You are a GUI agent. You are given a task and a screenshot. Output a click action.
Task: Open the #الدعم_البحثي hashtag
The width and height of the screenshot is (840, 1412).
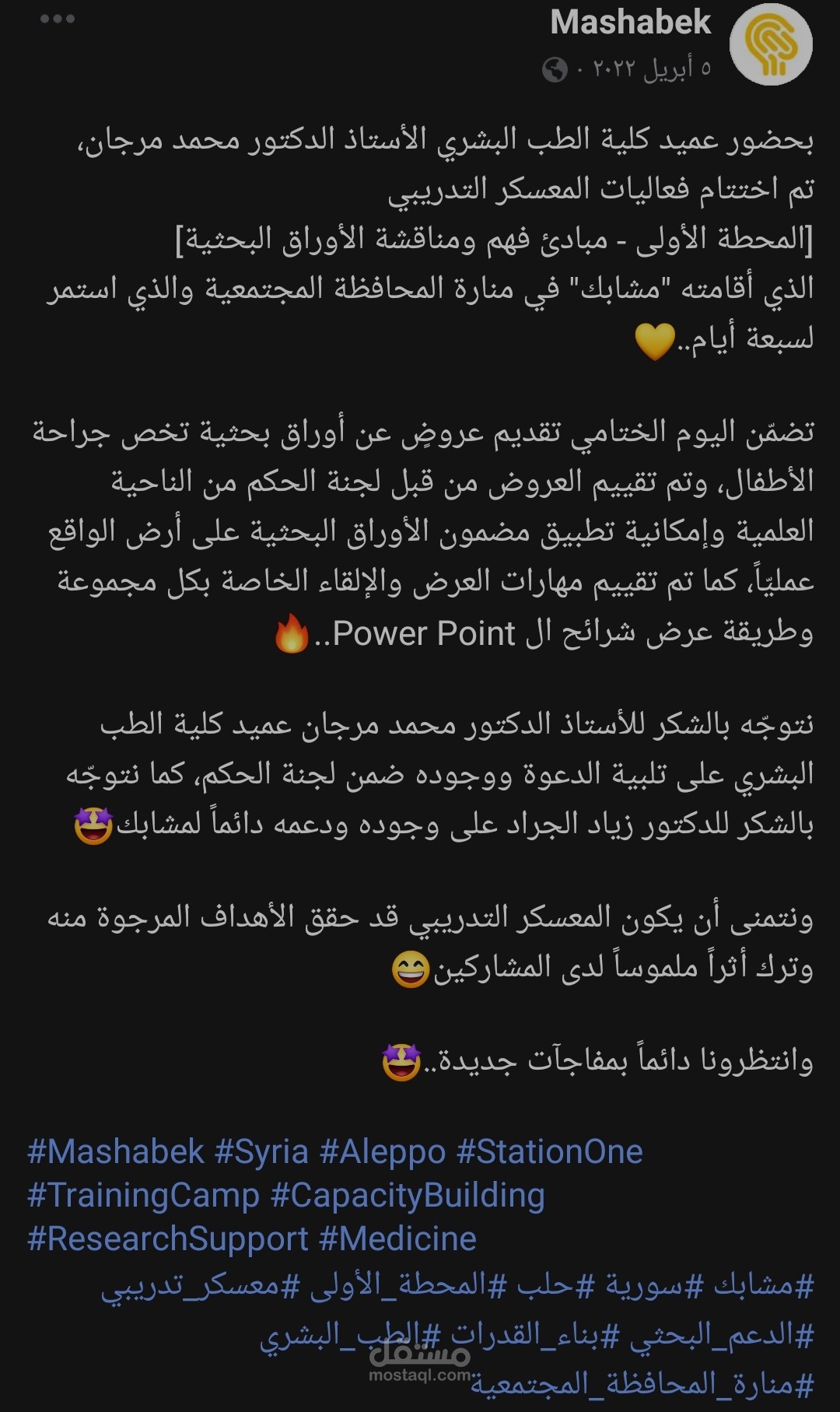721,1334
